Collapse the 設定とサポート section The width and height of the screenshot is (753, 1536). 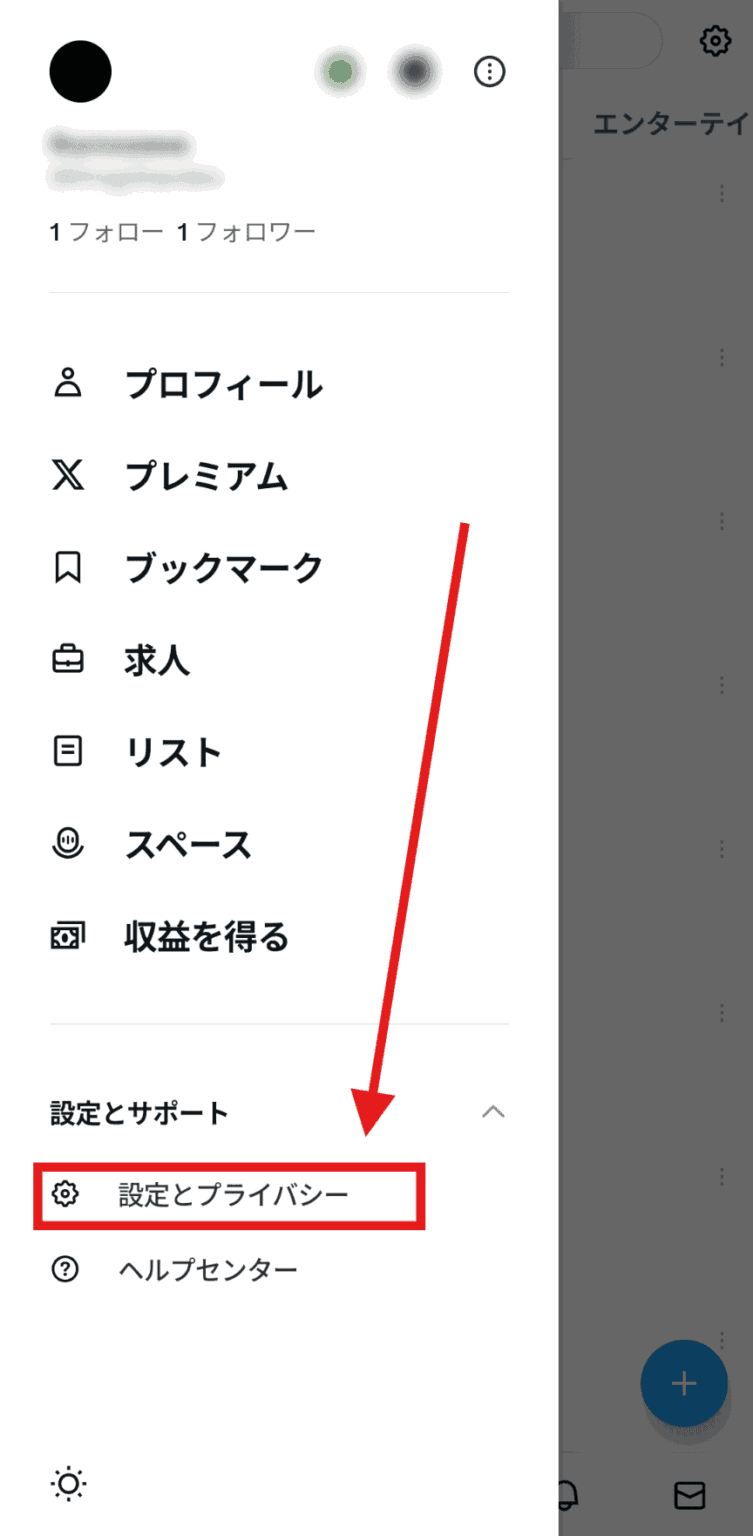coord(493,1112)
